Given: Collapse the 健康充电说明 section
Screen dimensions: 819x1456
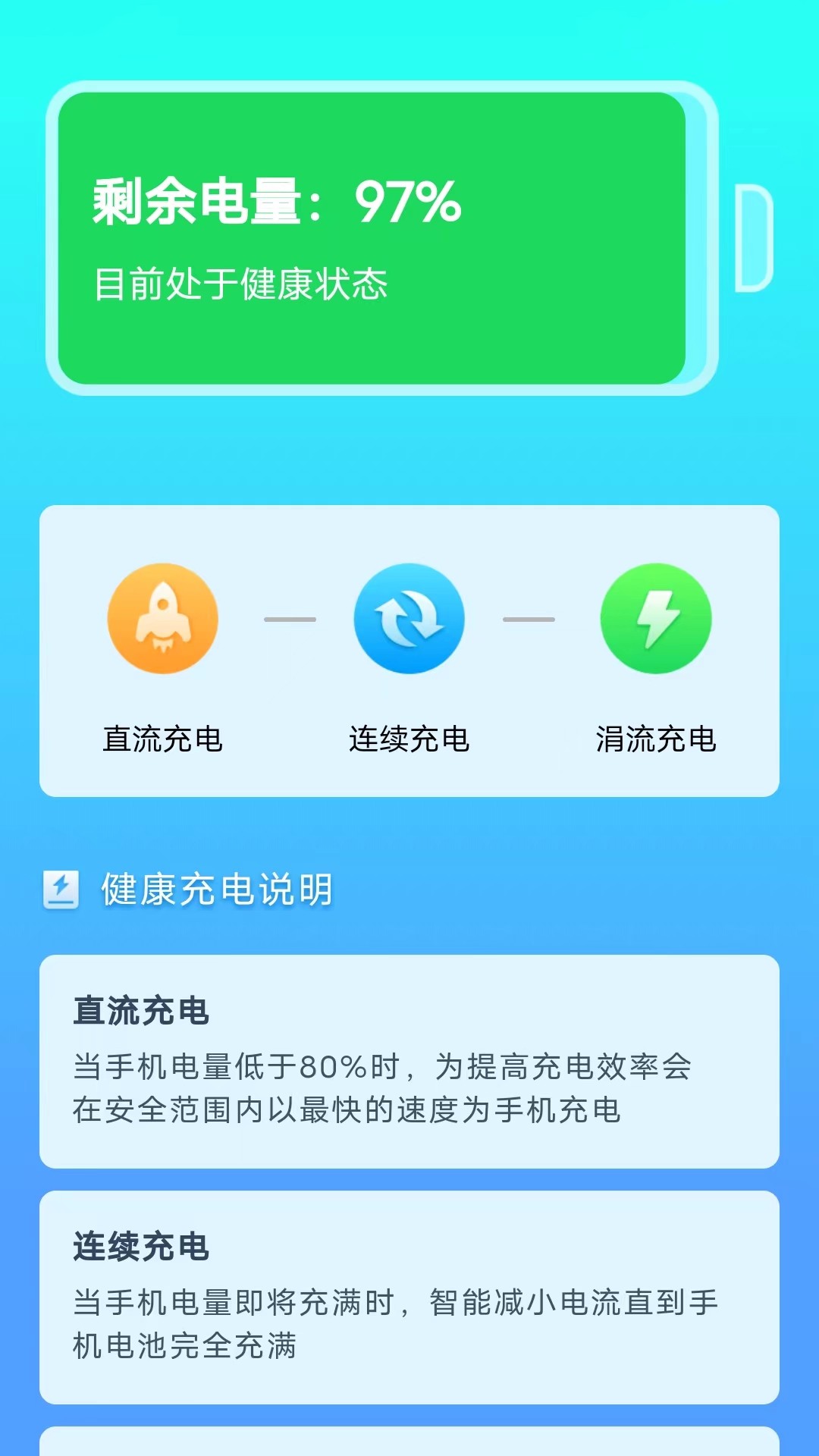Looking at the screenshot, I should tap(215, 892).
